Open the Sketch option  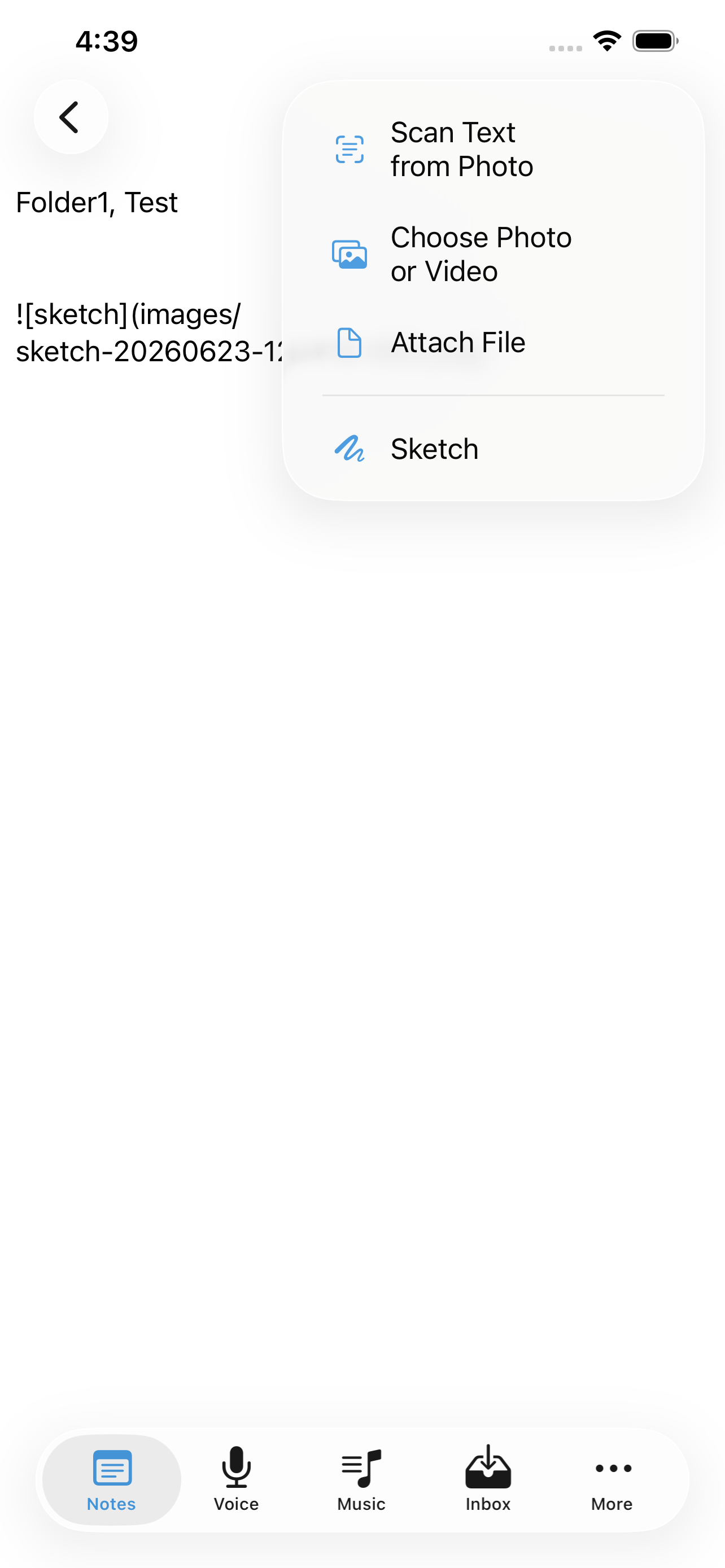493,449
